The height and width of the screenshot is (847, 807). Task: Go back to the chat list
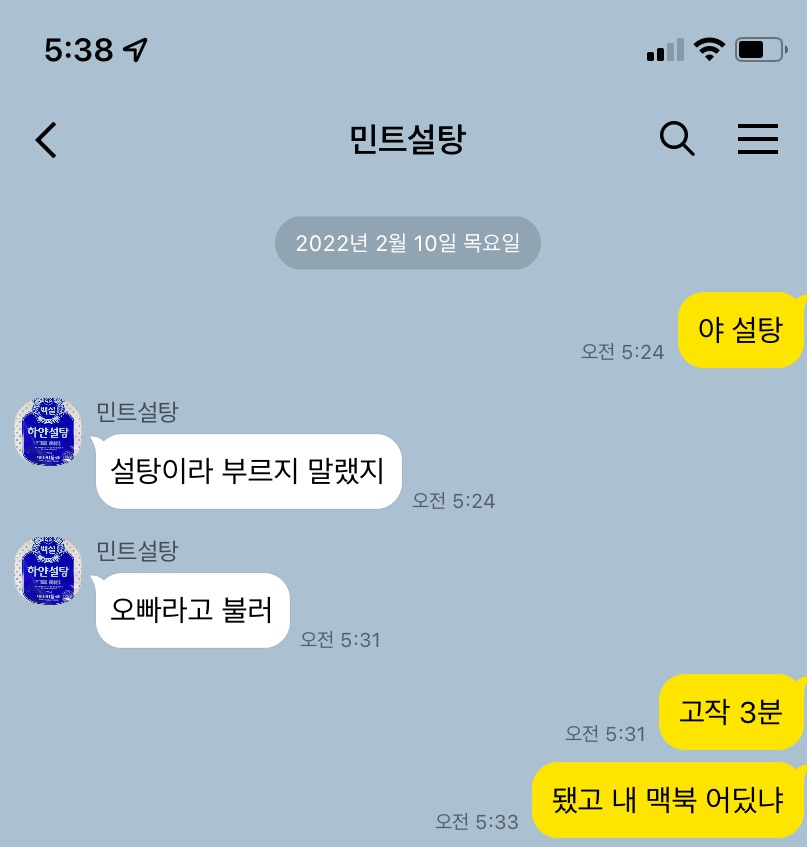click(x=46, y=140)
